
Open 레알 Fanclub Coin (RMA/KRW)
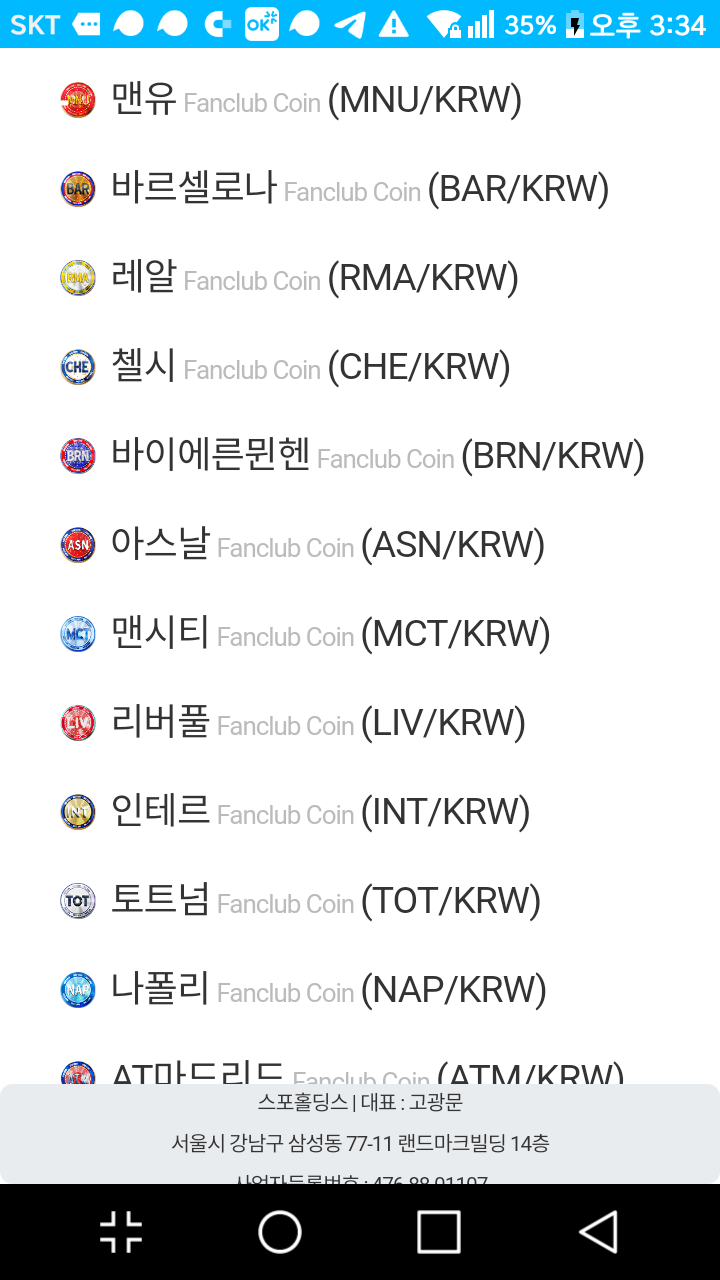tap(290, 278)
